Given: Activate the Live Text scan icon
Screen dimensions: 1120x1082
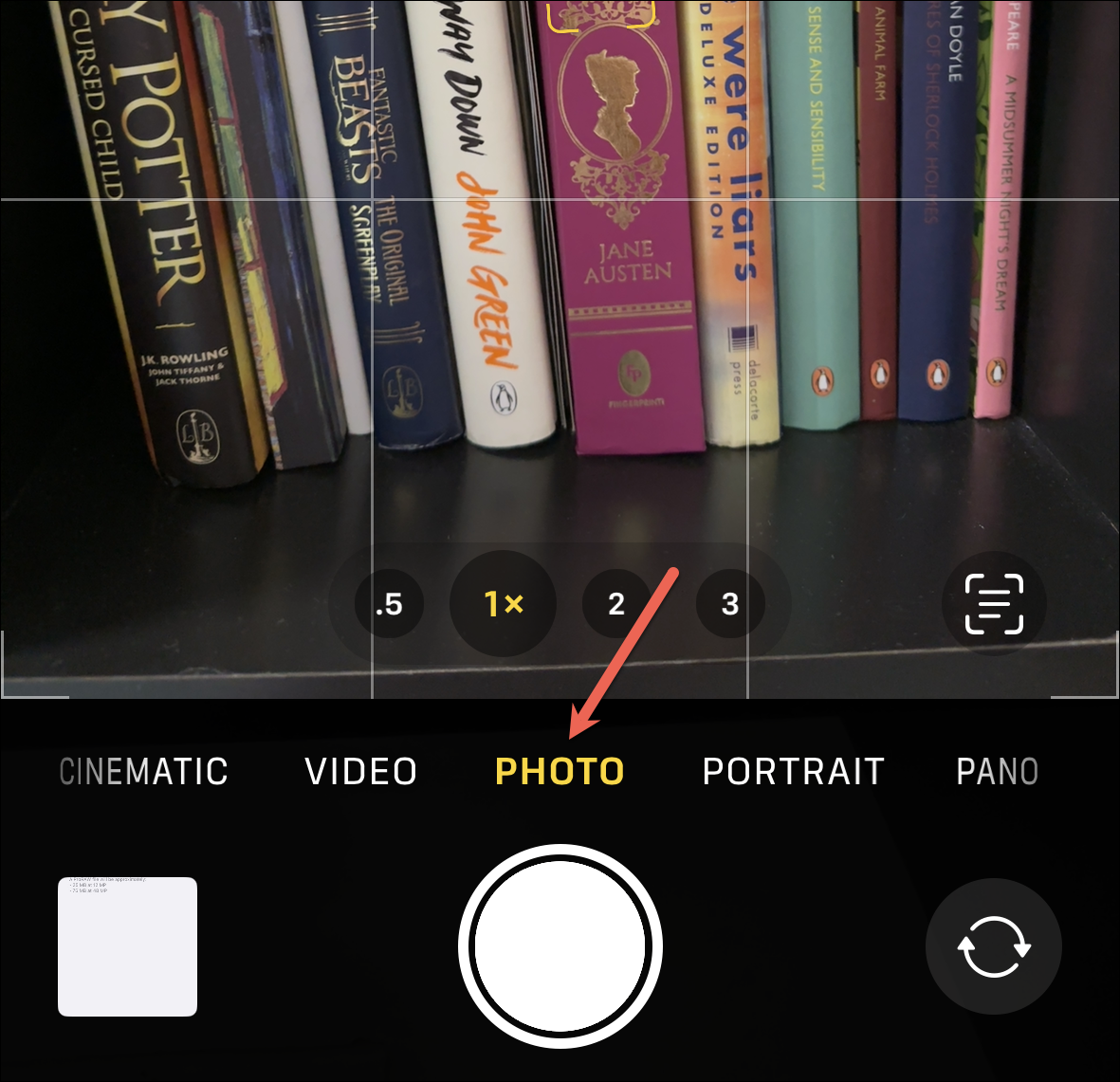Looking at the screenshot, I should [x=994, y=604].
